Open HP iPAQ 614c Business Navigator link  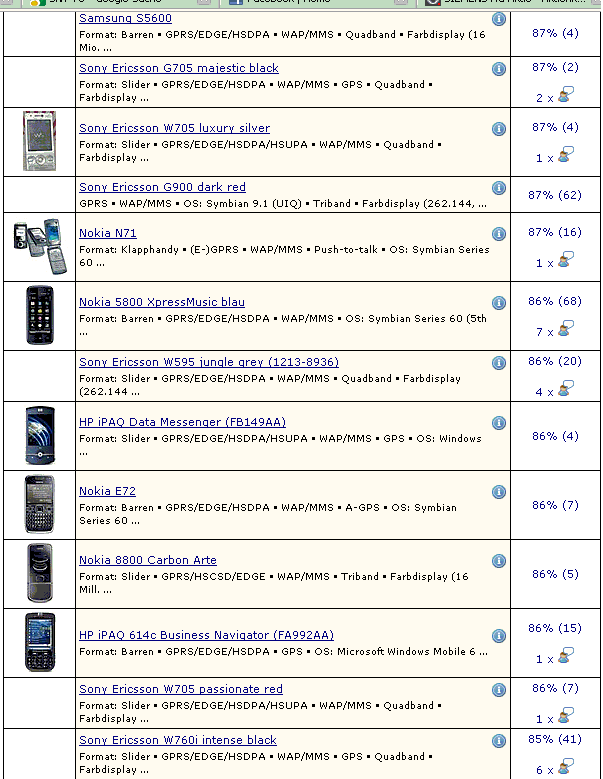click(x=206, y=635)
